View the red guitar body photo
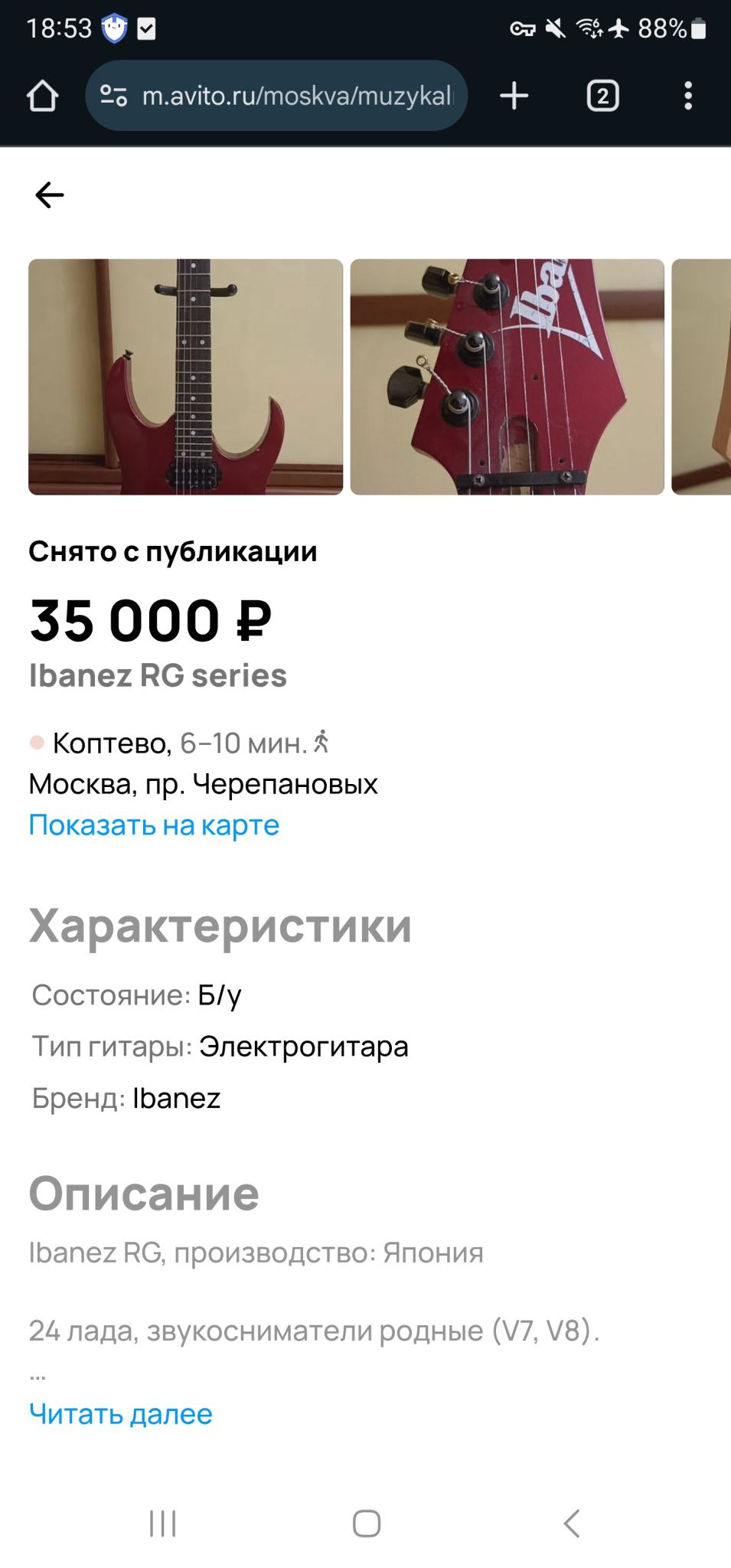 [185, 377]
